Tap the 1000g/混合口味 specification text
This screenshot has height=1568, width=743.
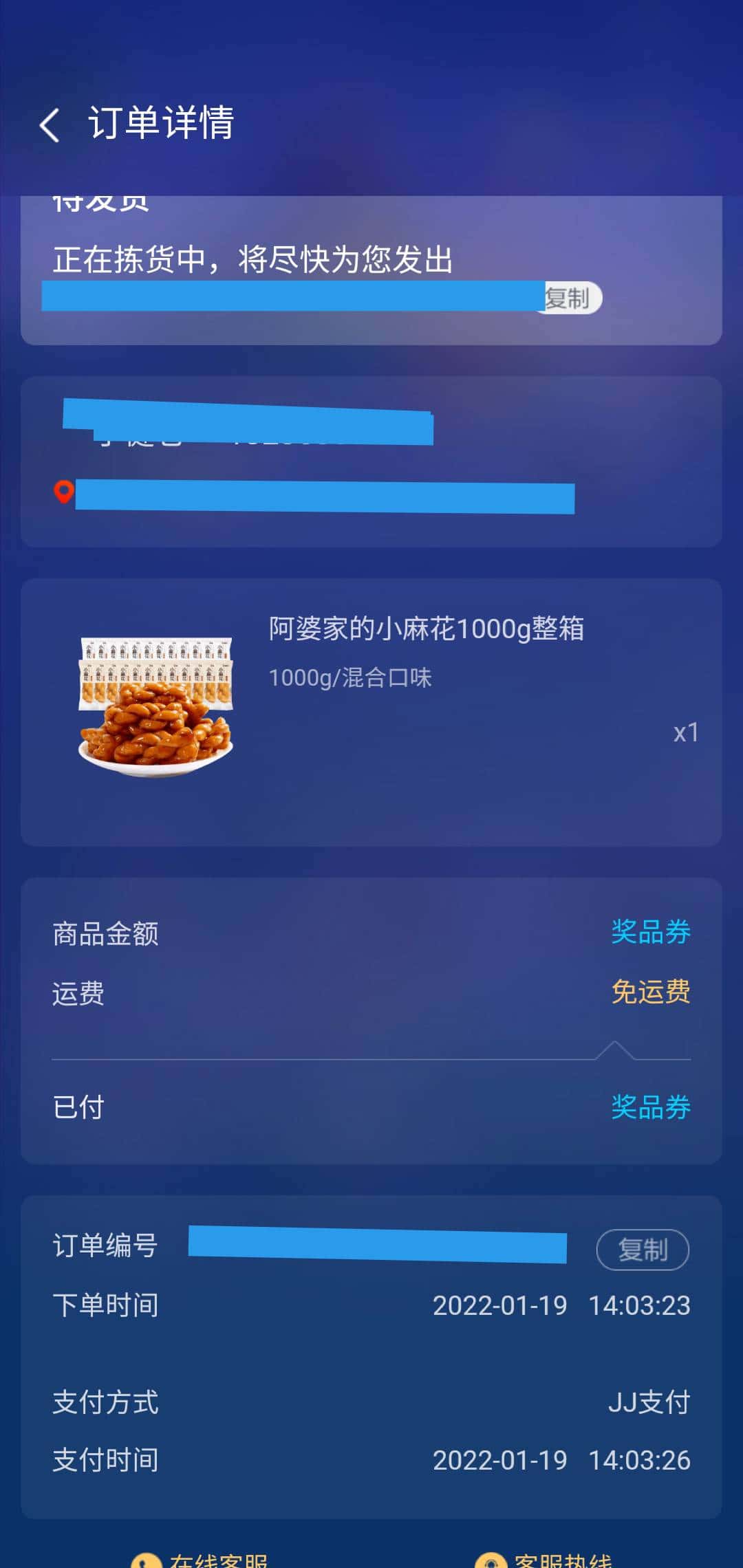[x=349, y=677]
